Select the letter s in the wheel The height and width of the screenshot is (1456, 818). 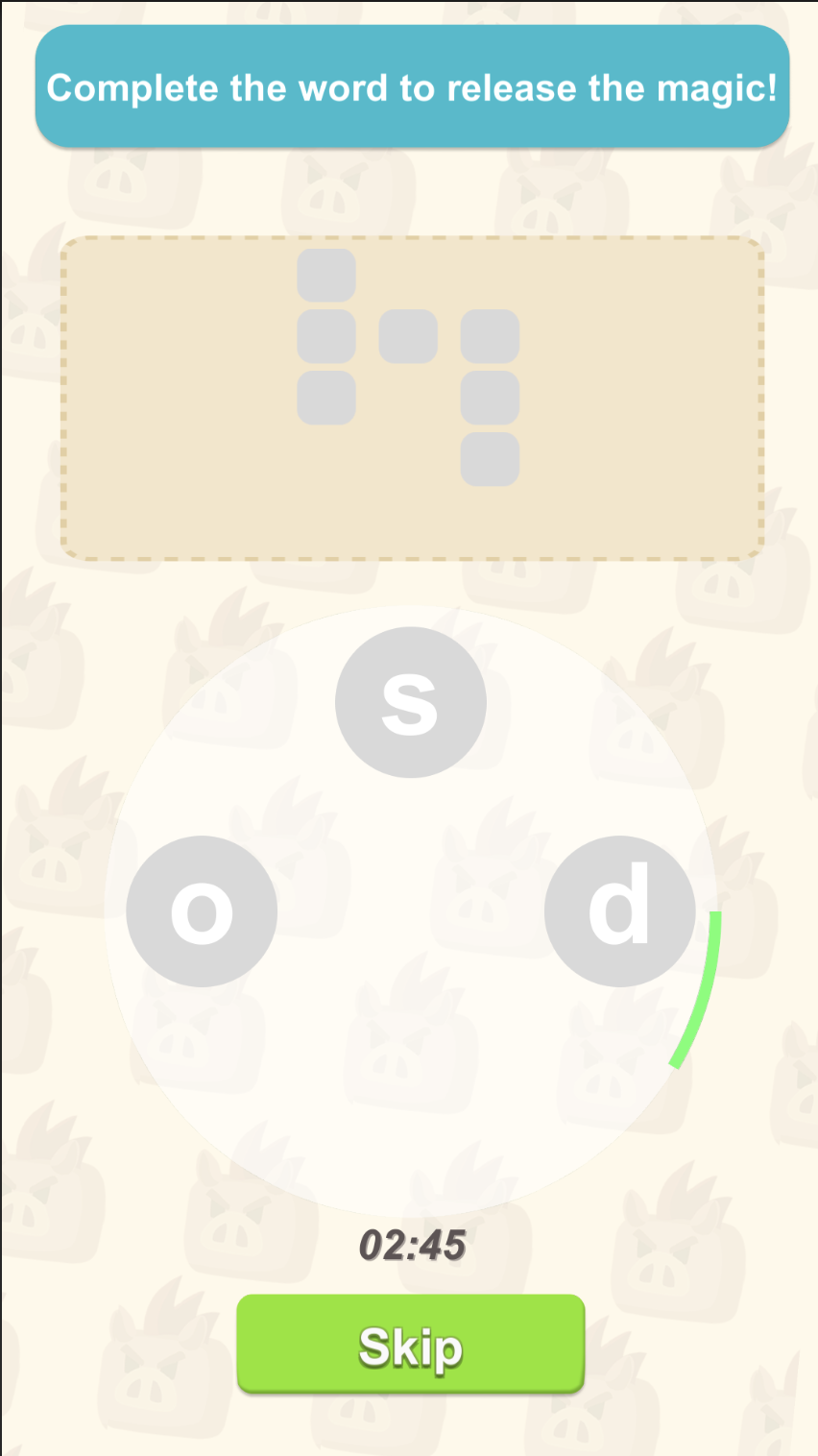click(x=410, y=702)
